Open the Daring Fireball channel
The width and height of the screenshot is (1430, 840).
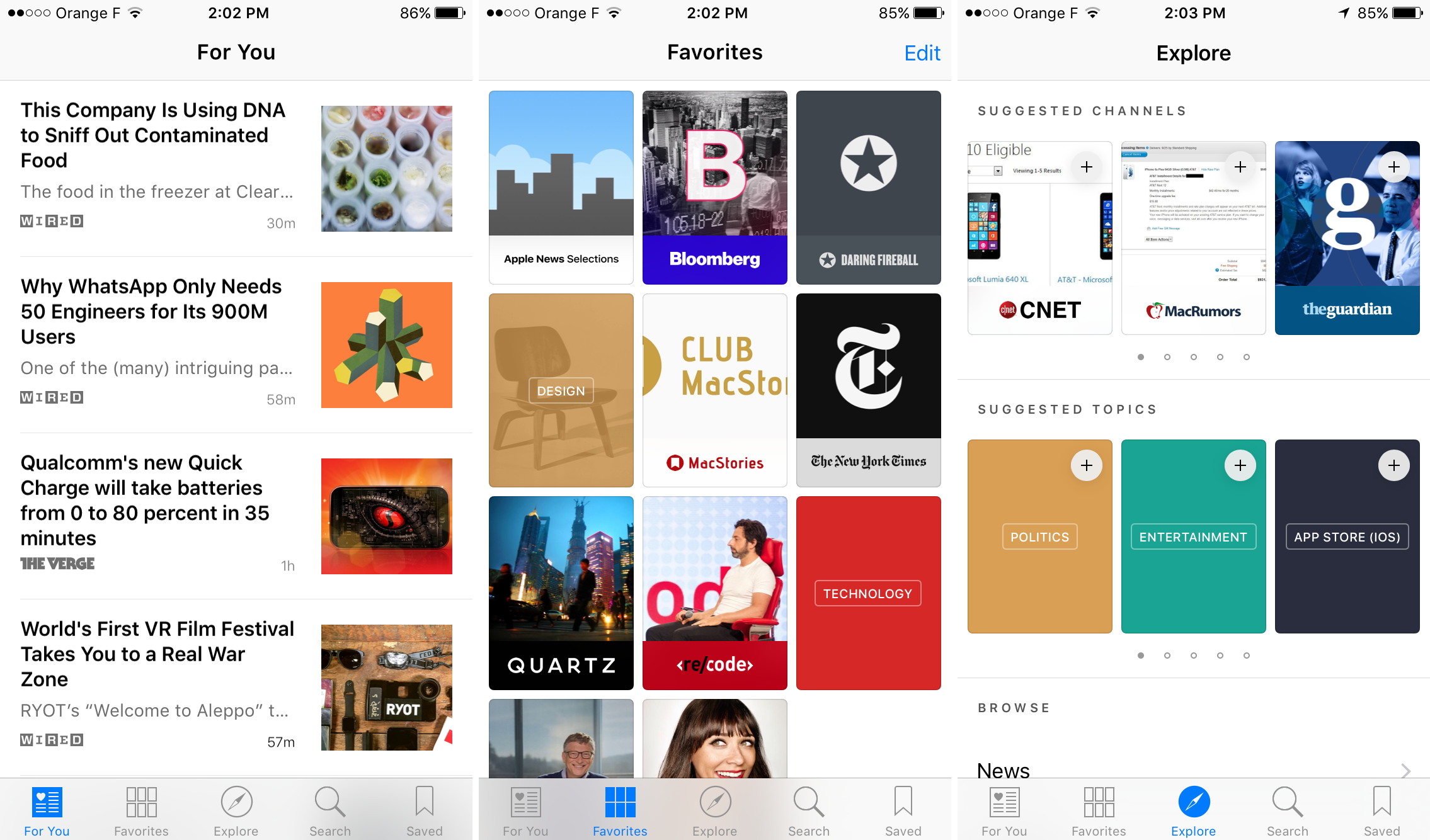click(x=868, y=187)
